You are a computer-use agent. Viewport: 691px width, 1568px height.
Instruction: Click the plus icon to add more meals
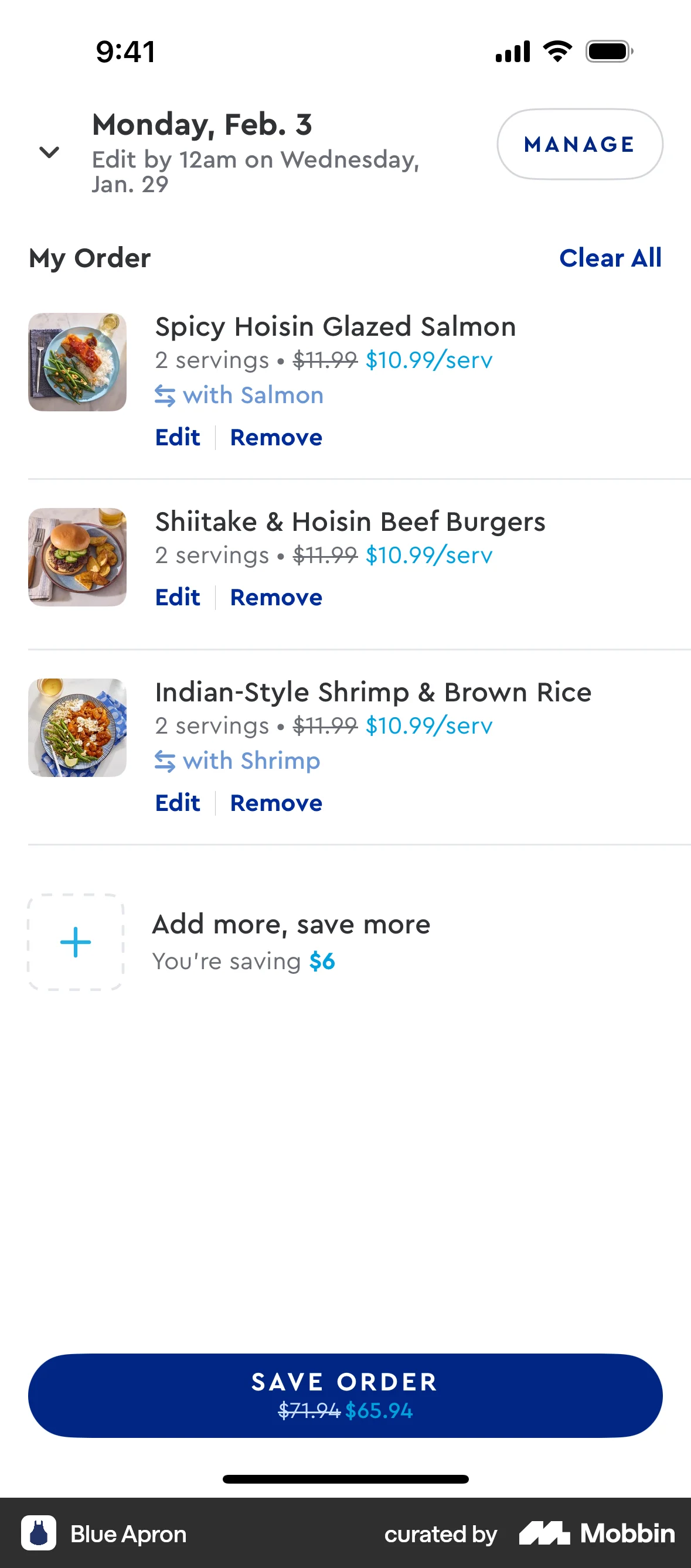[x=75, y=942]
